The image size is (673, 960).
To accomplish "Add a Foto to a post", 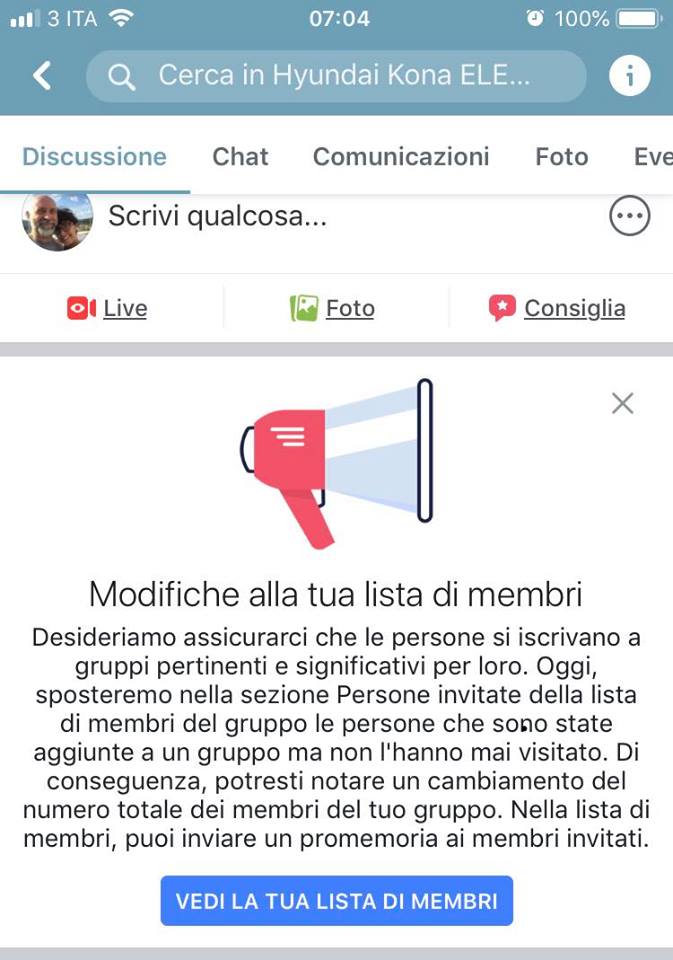I will pos(333,308).
